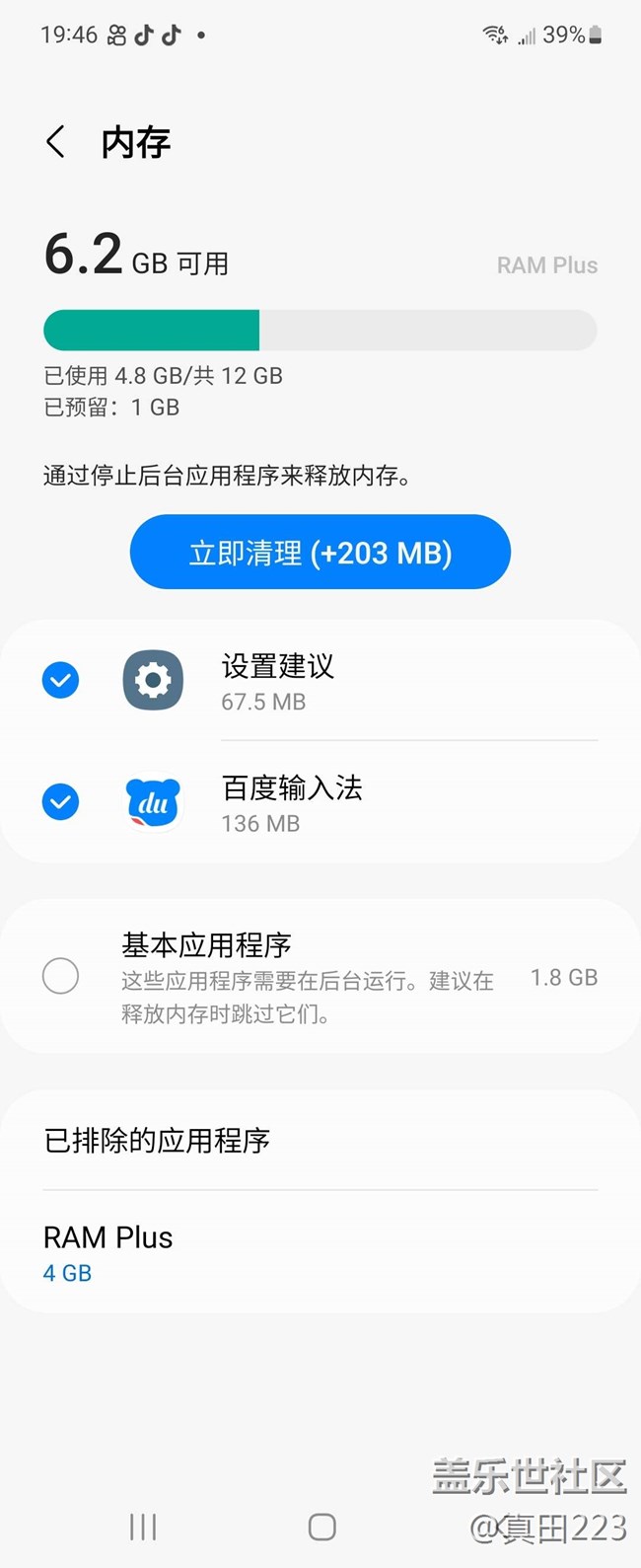This screenshot has height=1568, width=641.
Task: Open recent apps from the navigation bar
Action: tap(143, 1528)
